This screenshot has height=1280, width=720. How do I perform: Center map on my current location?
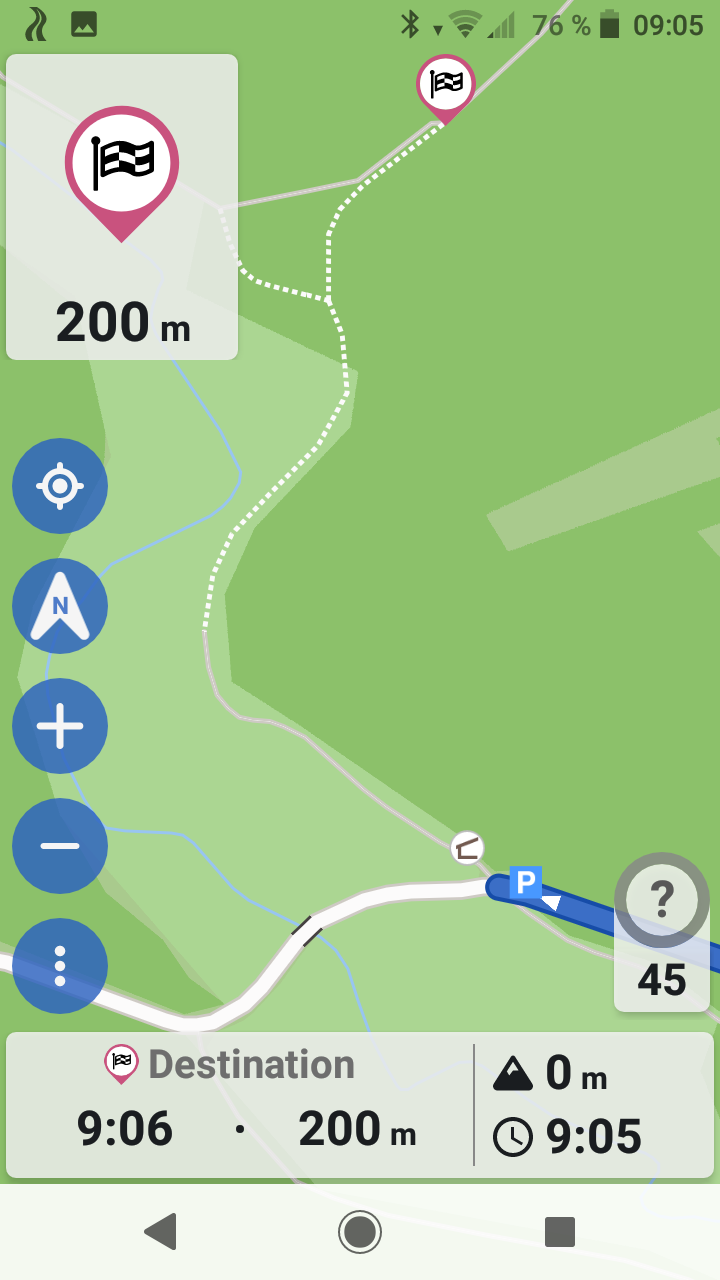60,486
